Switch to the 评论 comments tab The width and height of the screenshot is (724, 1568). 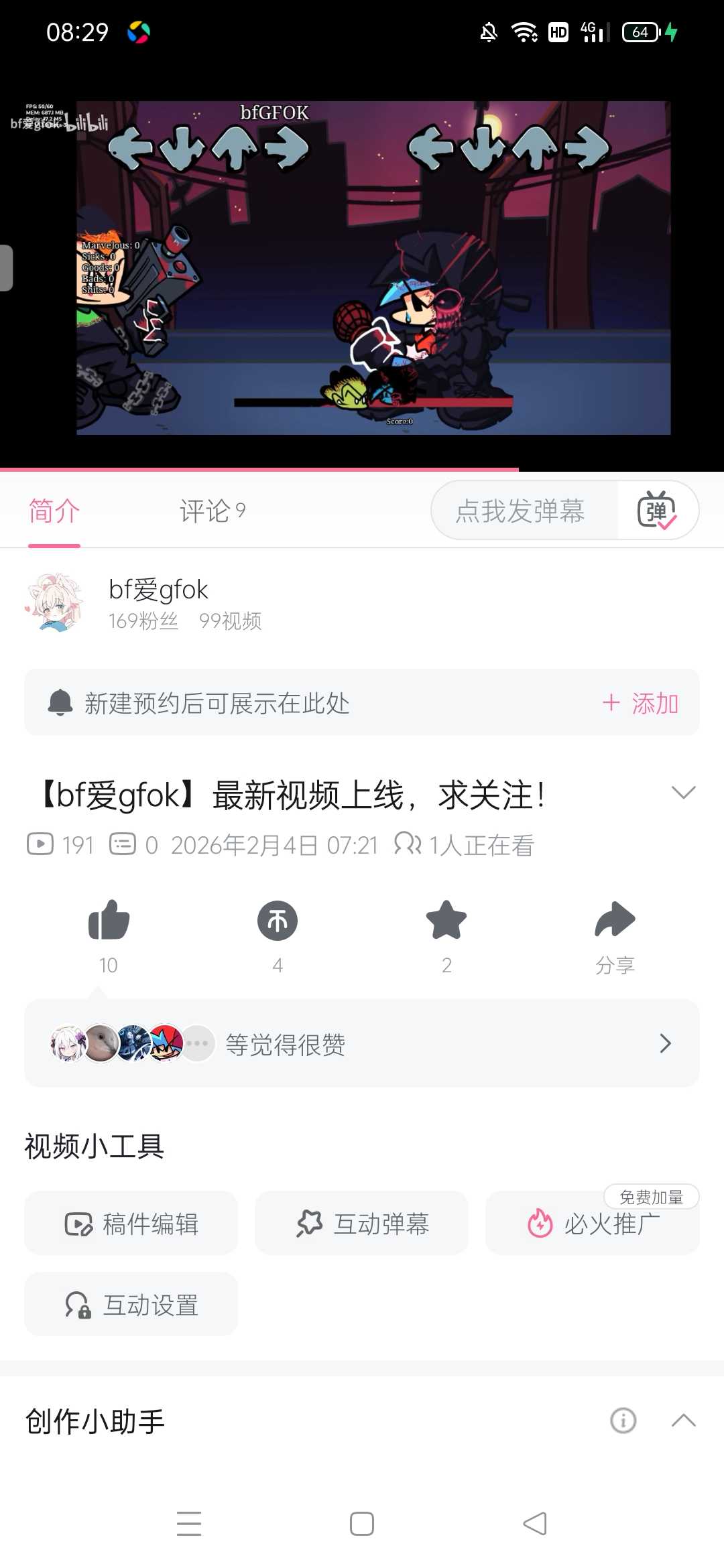point(212,511)
